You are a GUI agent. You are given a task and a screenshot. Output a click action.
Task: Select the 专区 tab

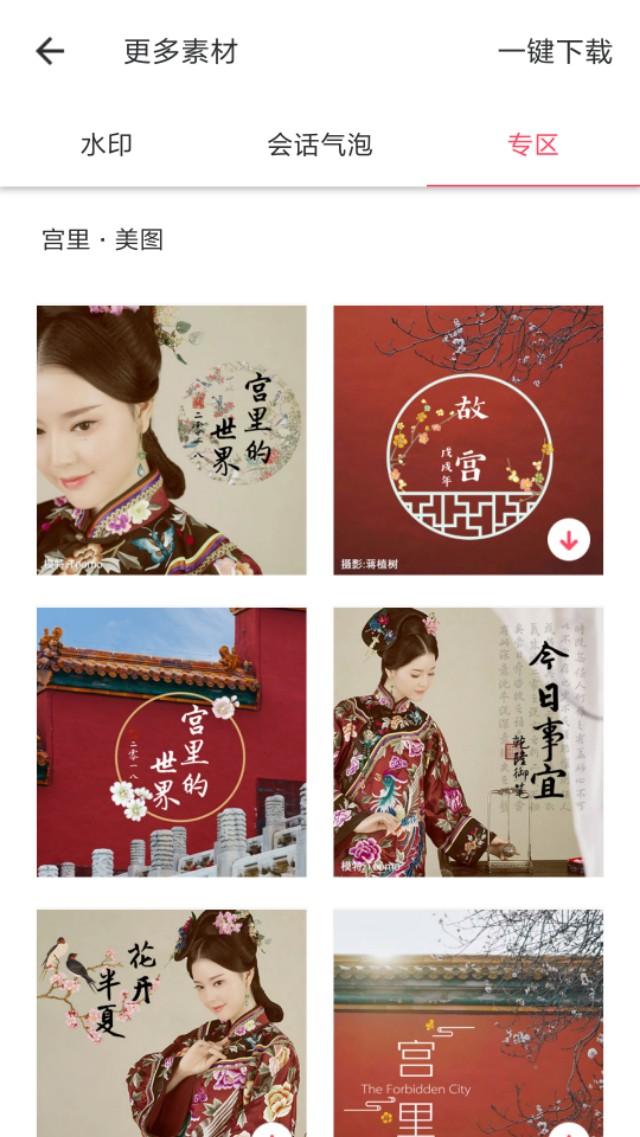[532, 145]
